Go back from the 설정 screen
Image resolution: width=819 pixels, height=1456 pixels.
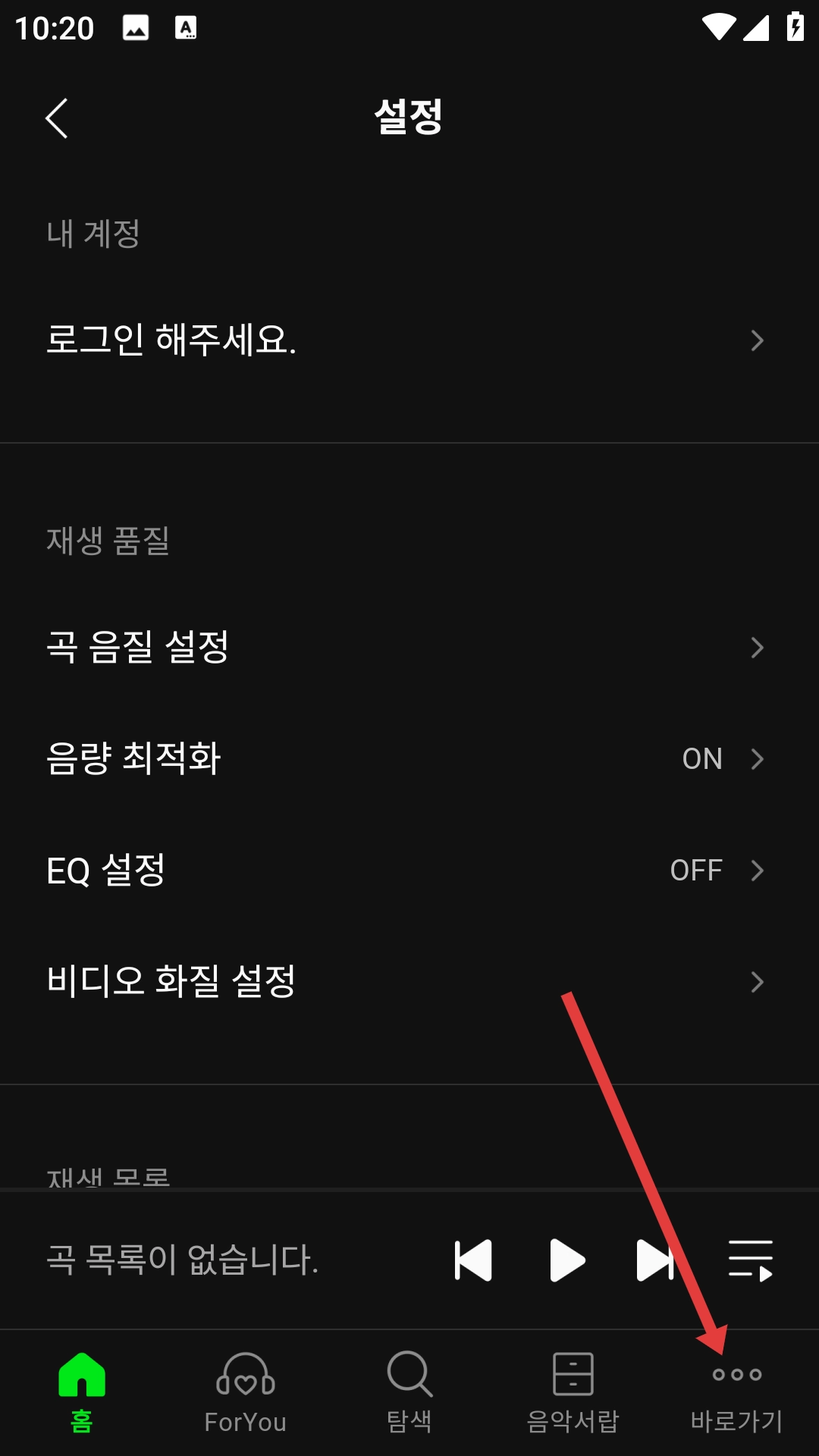57,118
